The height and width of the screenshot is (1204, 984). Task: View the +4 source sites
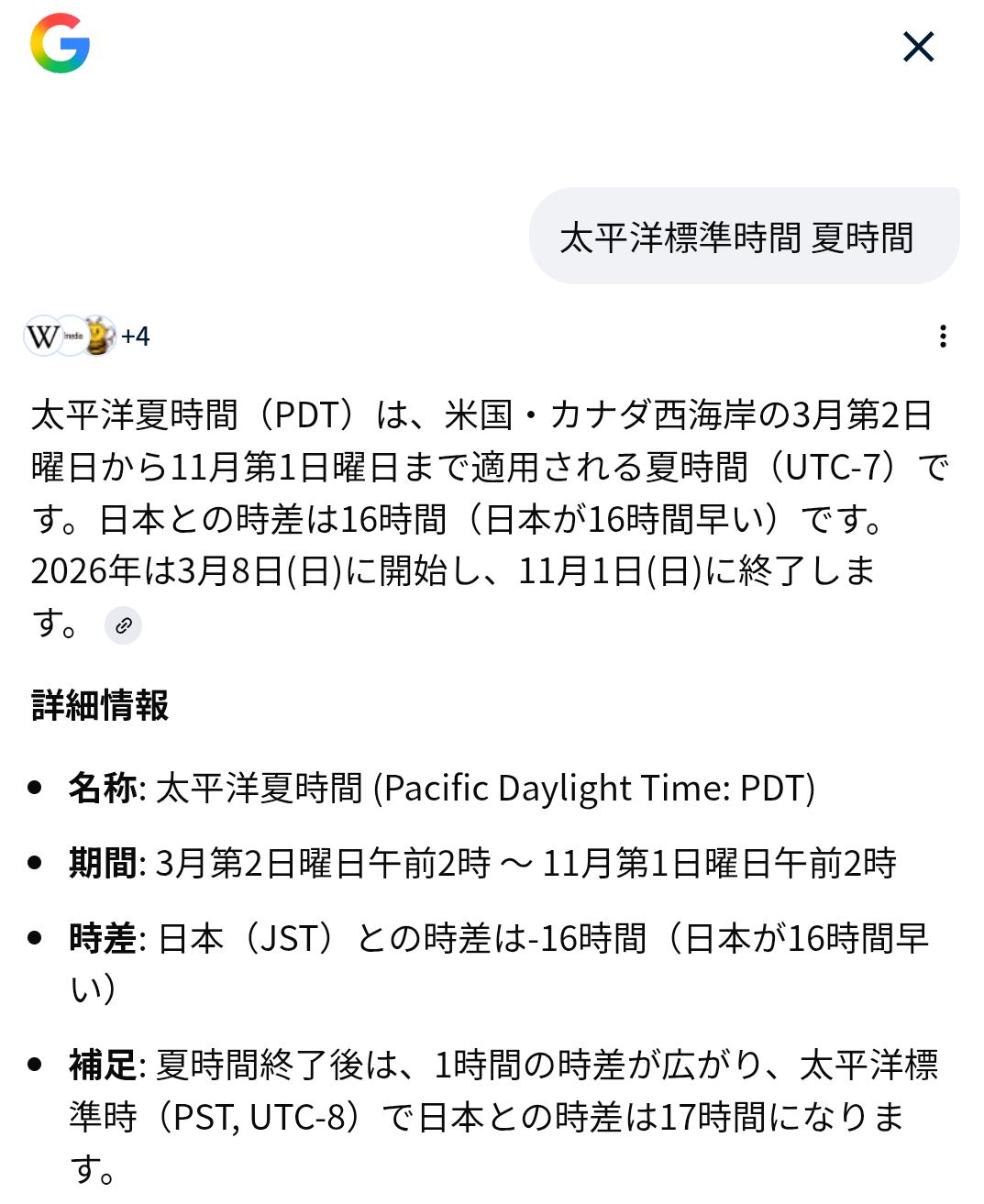coord(134,337)
